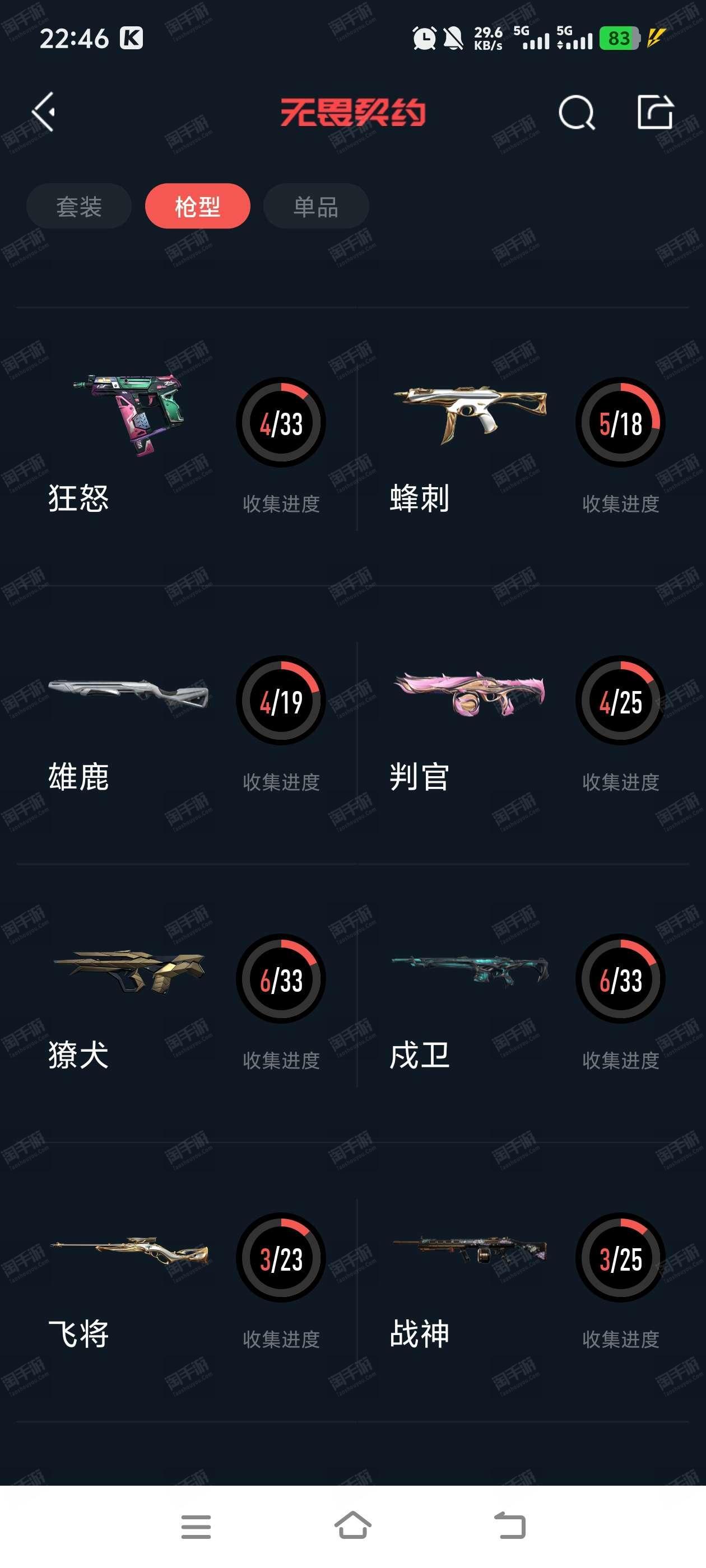Open the 戍卫 weapon card
The height and width of the screenshot is (1568, 706).
pyautogui.click(x=524, y=1001)
